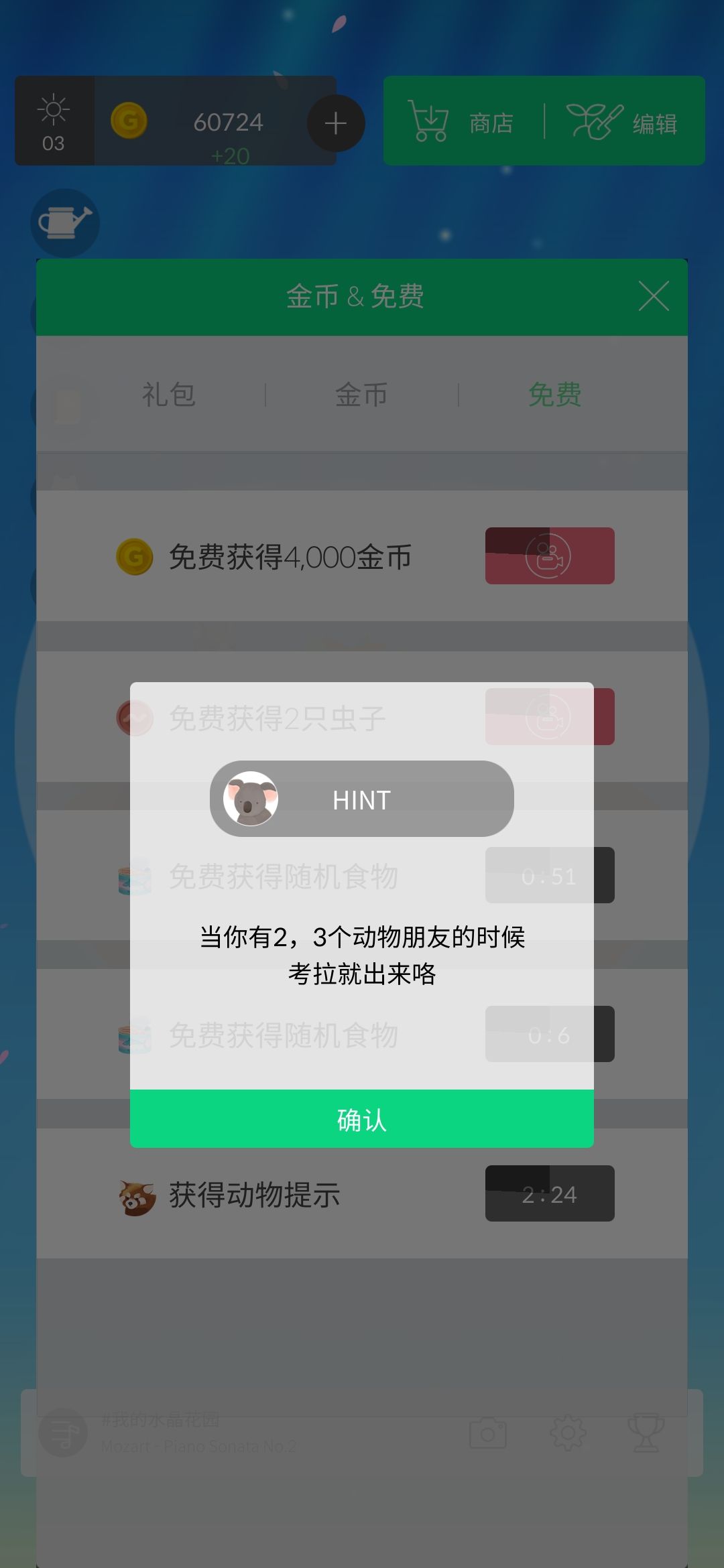Select the 免费 tab
Viewport: 724px width, 1568px height.
click(553, 395)
